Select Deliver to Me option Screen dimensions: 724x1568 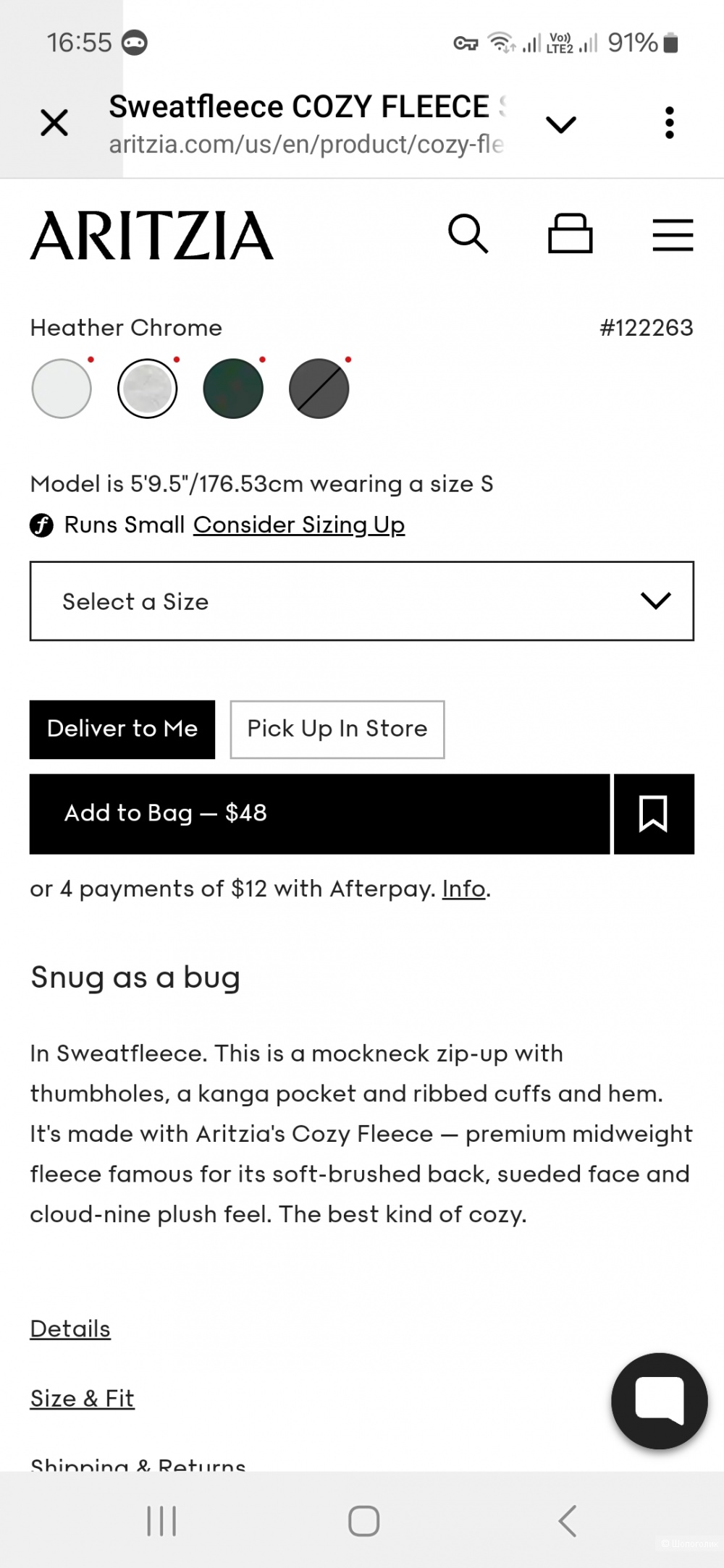point(121,729)
